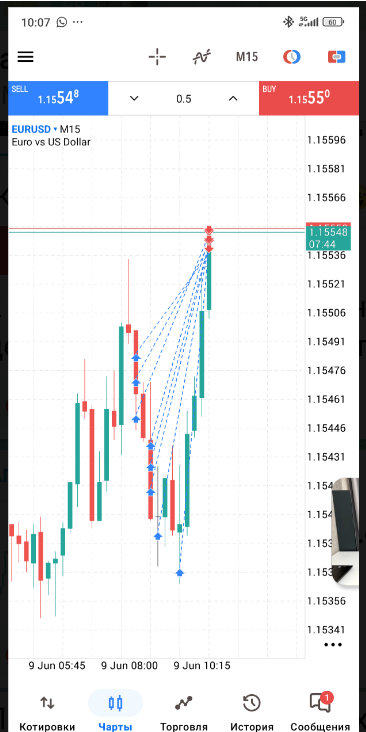Image resolution: width=366 pixels, height=732 pixels.
Task: Select the Чарты tab
Action: pos(115,712)
